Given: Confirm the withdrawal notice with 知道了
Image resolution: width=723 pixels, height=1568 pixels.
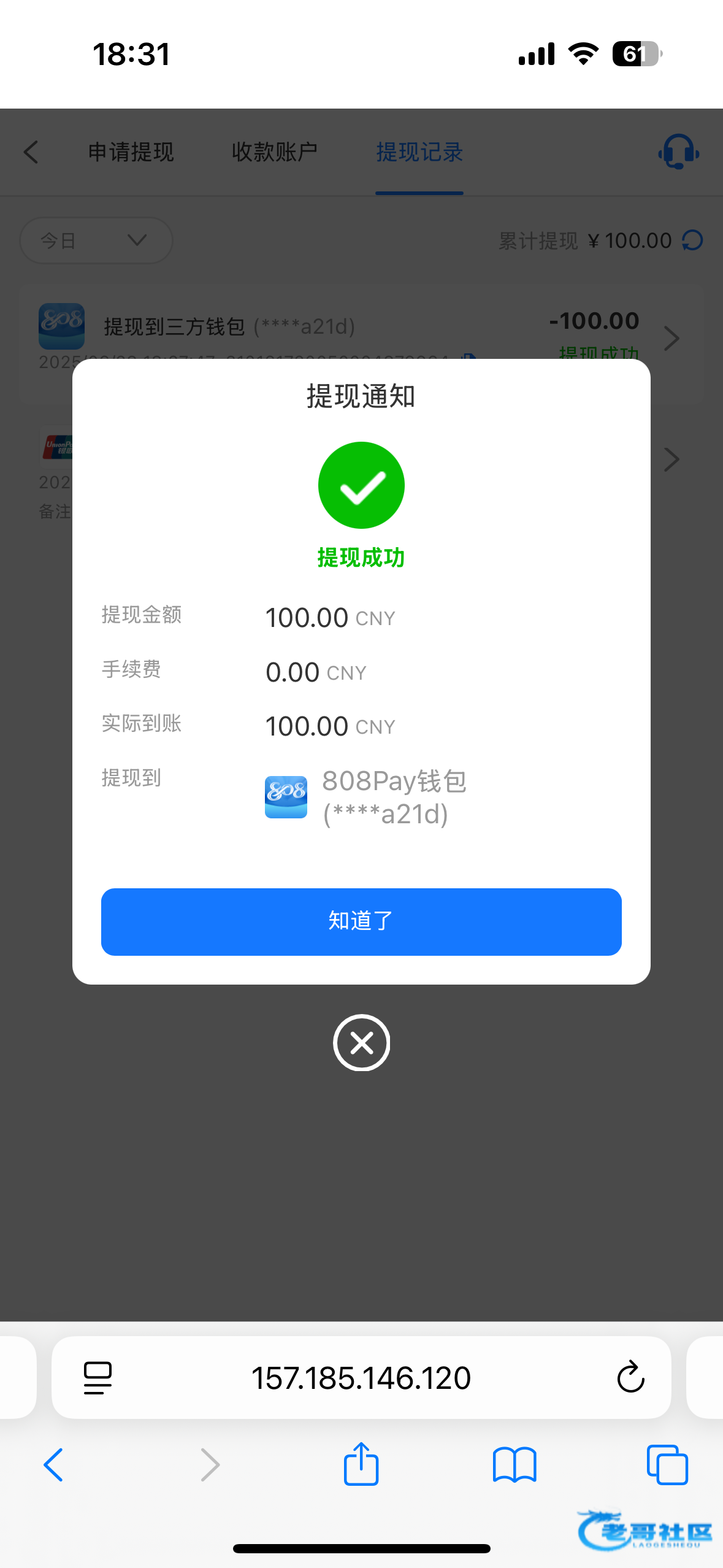Looking at the screenshot, I should coord(361,921).
